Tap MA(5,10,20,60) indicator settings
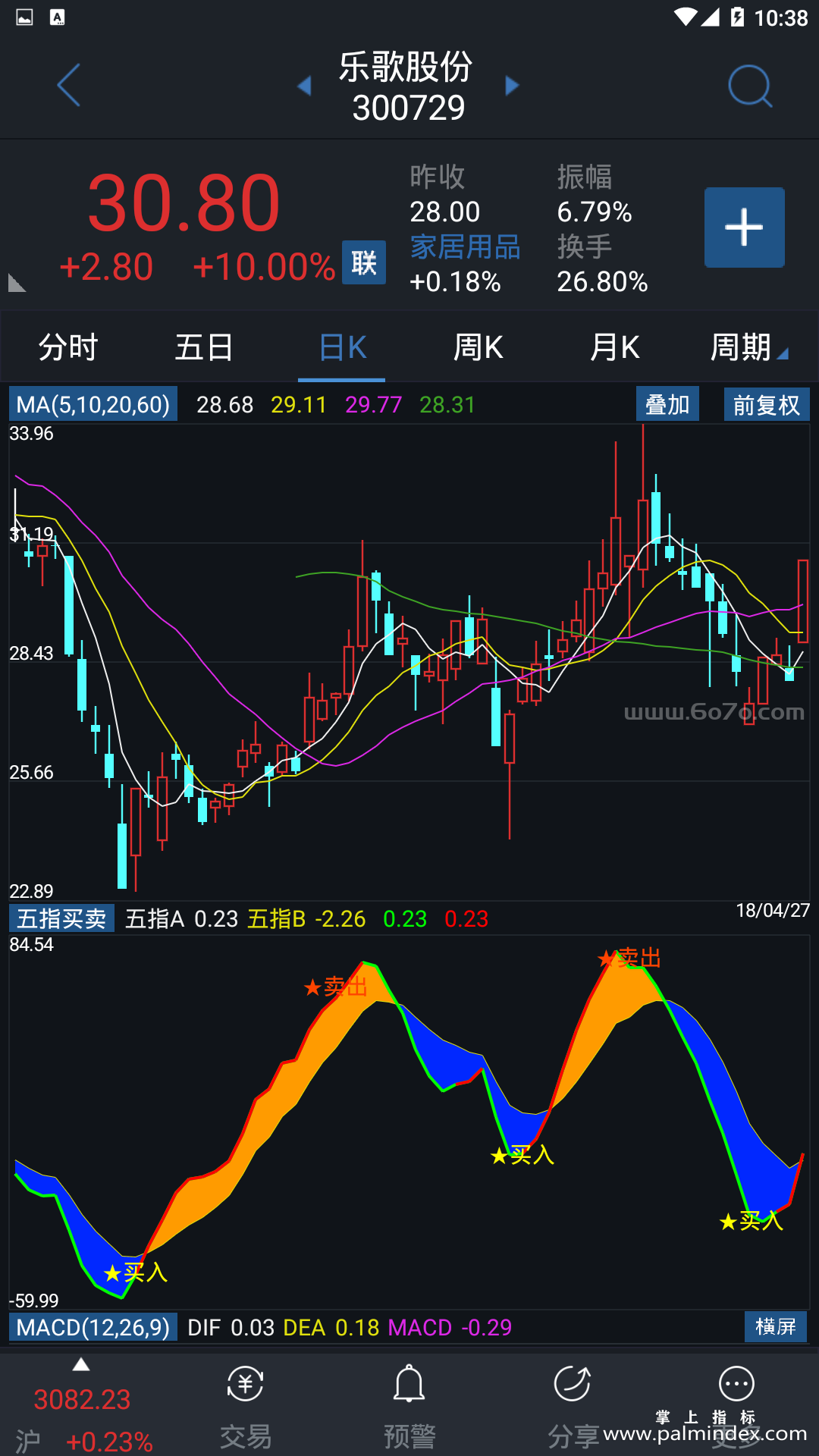This screenshot has width=819, height=1456. (93, 404)
